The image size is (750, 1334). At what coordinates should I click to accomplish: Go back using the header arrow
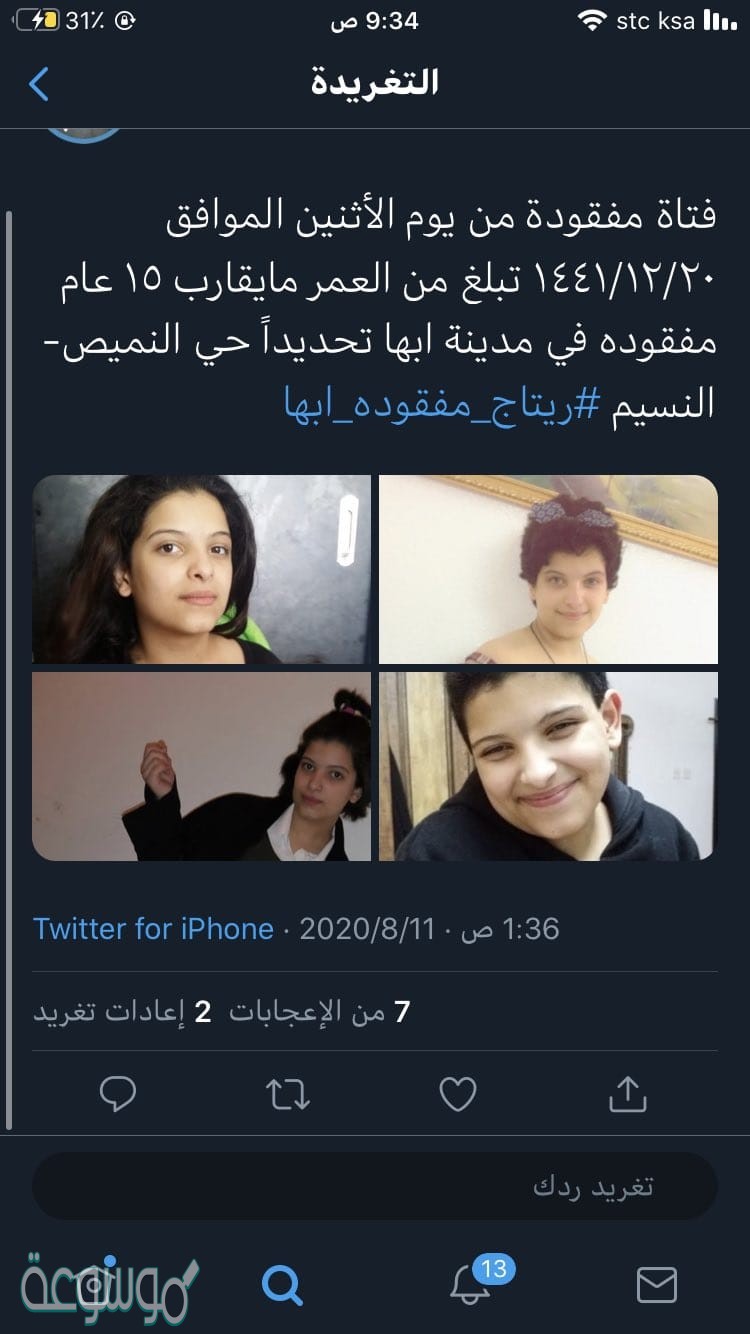point(39,84)
